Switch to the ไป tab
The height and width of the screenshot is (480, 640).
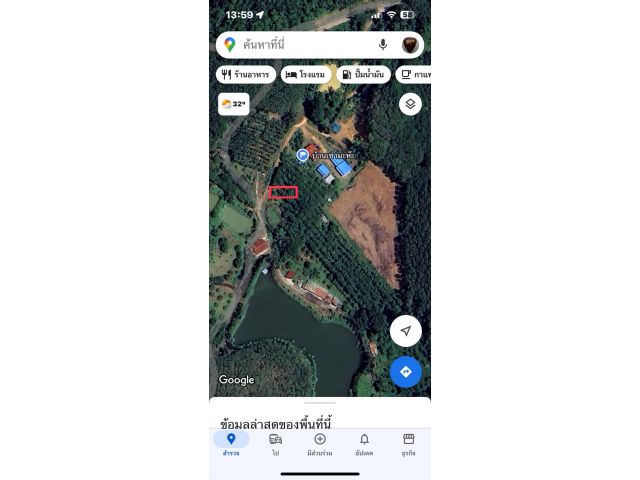[x=275, y=443]
